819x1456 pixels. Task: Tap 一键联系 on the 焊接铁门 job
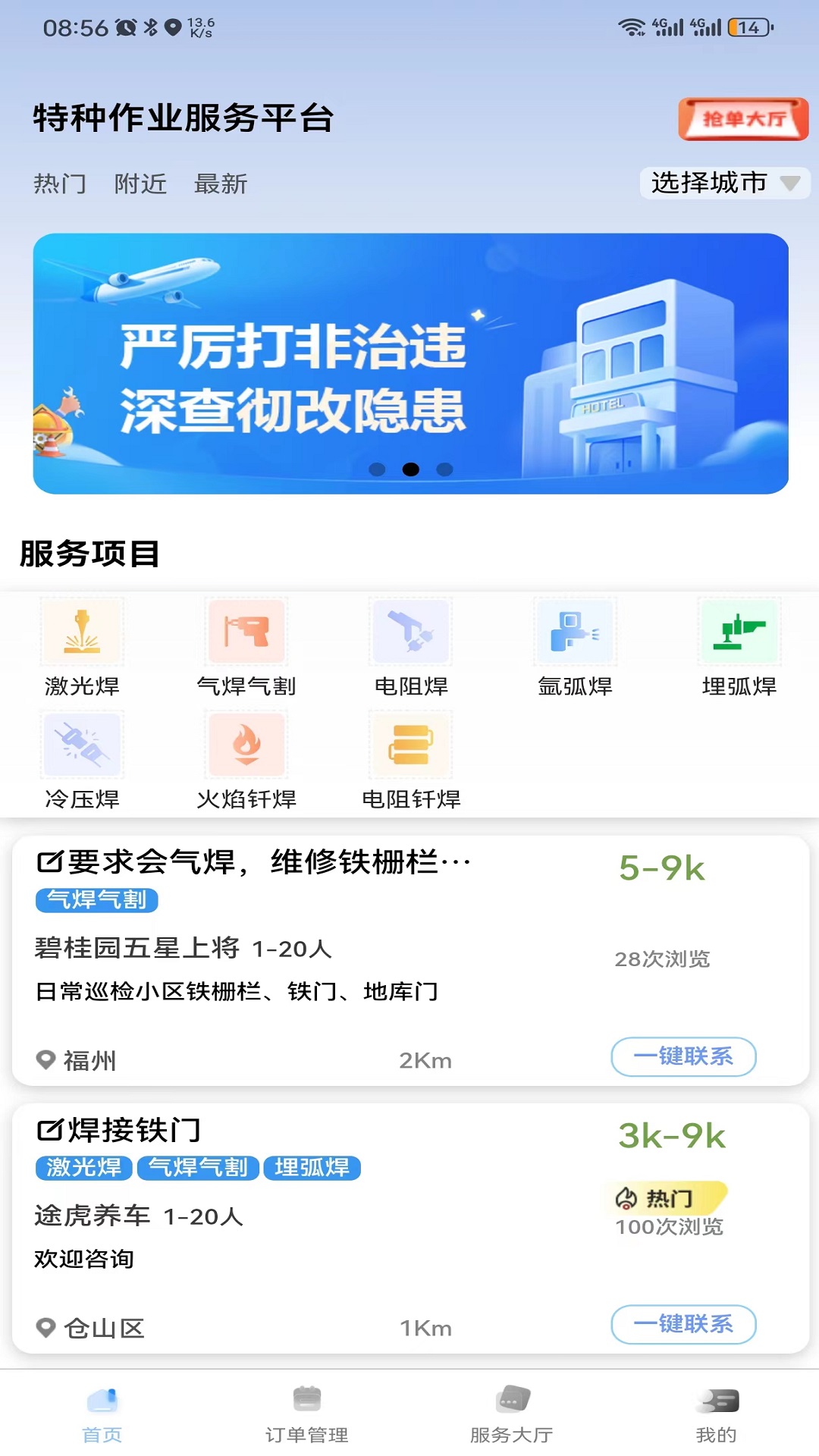pos(682,1325)
